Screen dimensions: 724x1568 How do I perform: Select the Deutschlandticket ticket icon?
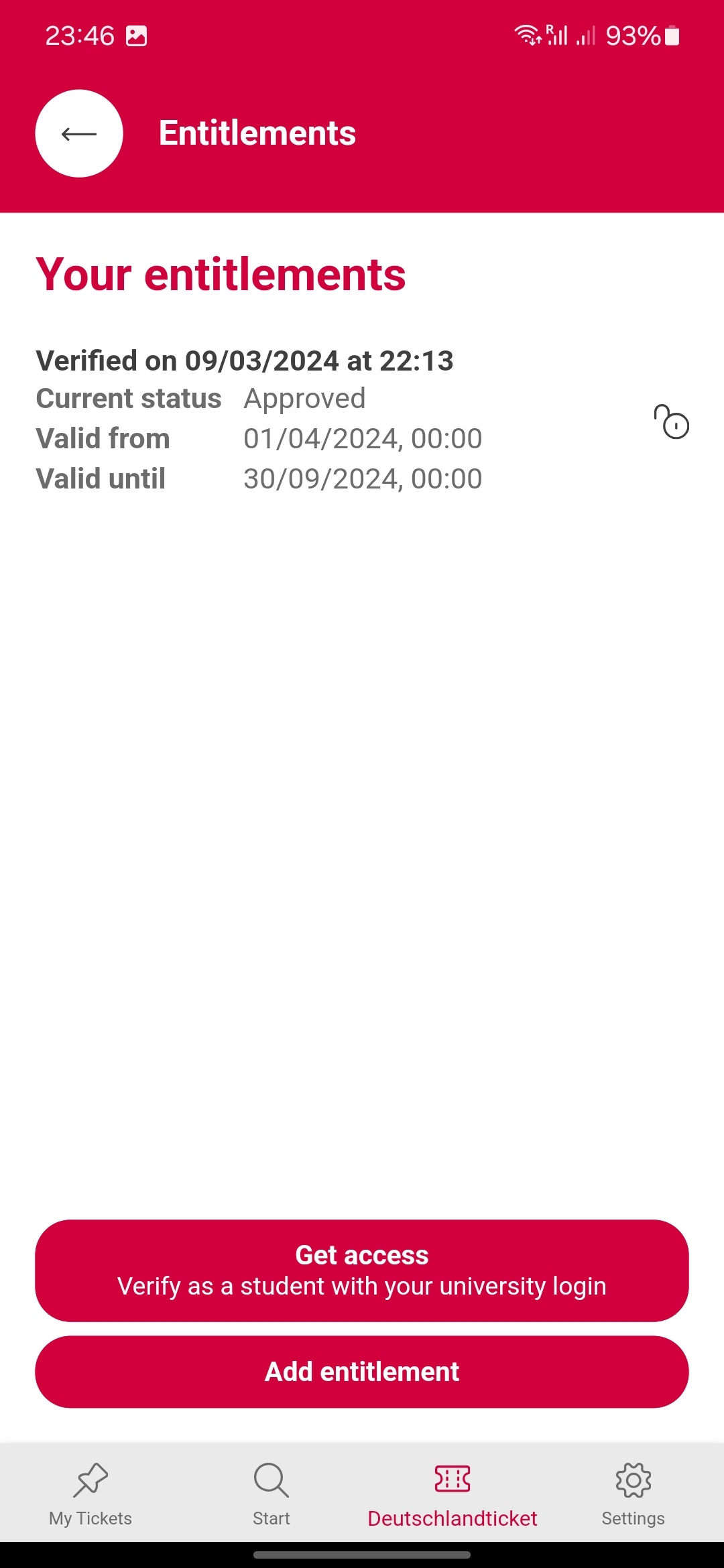[452, 1481]
